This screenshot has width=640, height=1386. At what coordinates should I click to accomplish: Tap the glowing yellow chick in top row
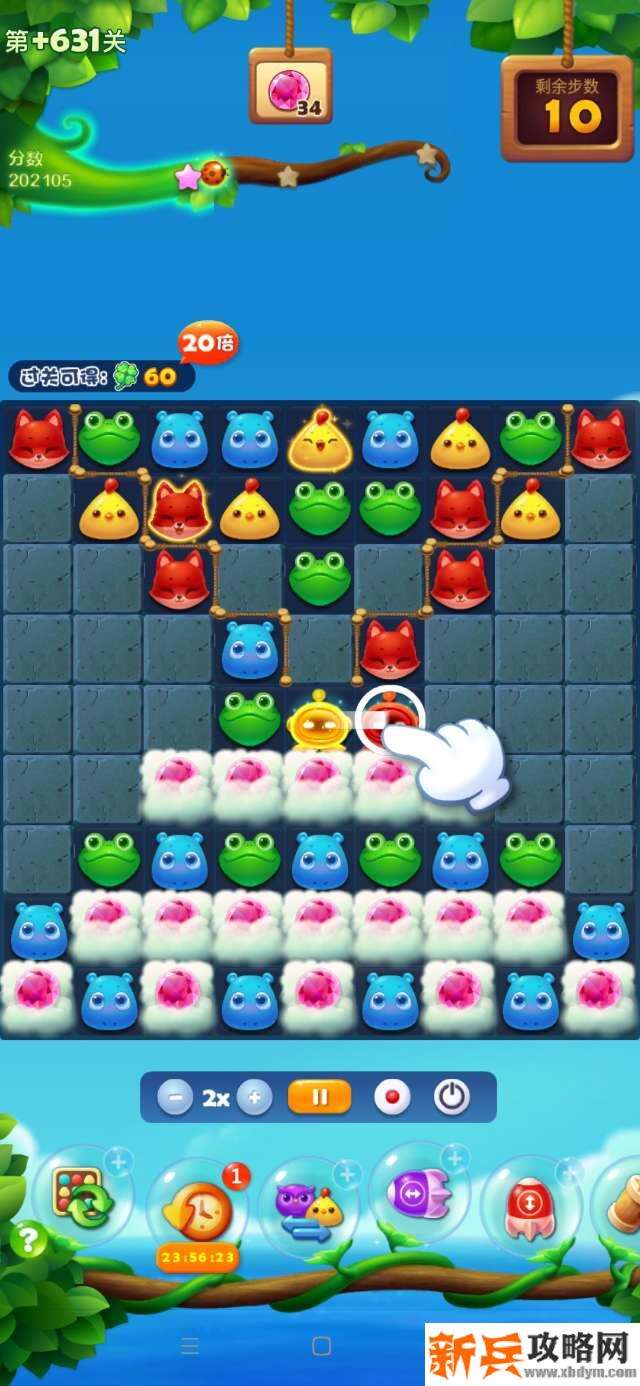(x=320, y=440)
